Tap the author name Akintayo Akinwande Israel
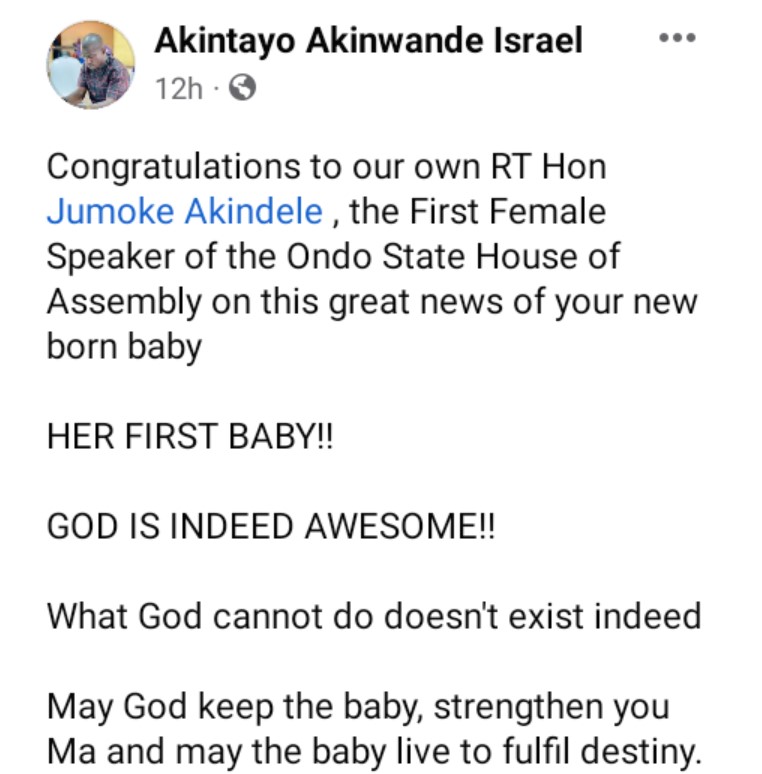762x774 pixels. 368,41
